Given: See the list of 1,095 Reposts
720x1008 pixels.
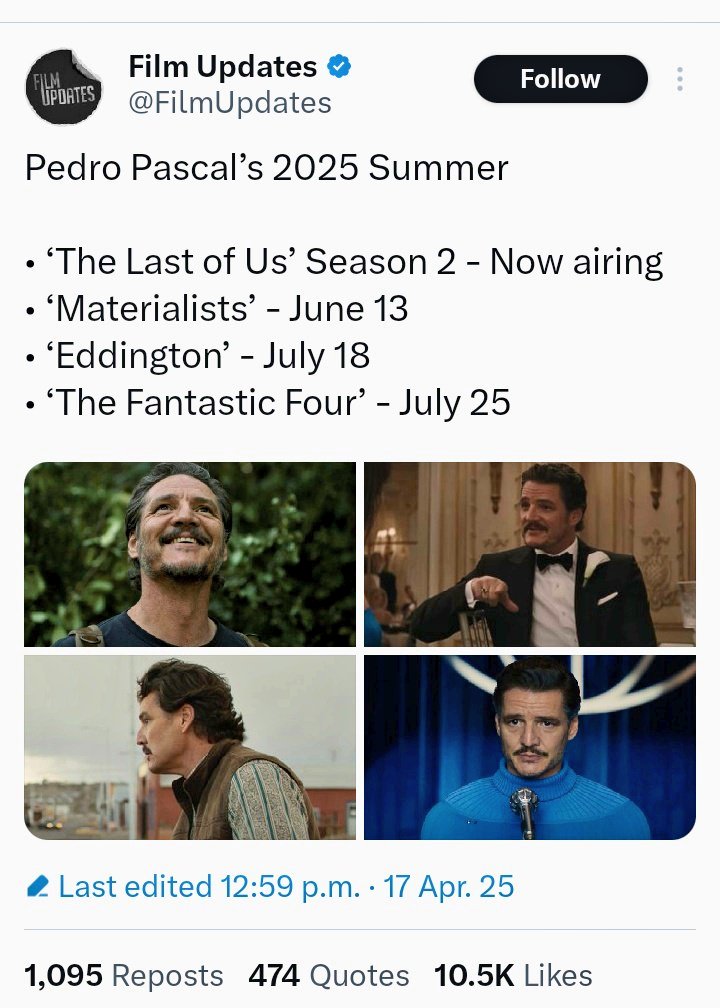Looking at the screenshot, I should [123, 975].
